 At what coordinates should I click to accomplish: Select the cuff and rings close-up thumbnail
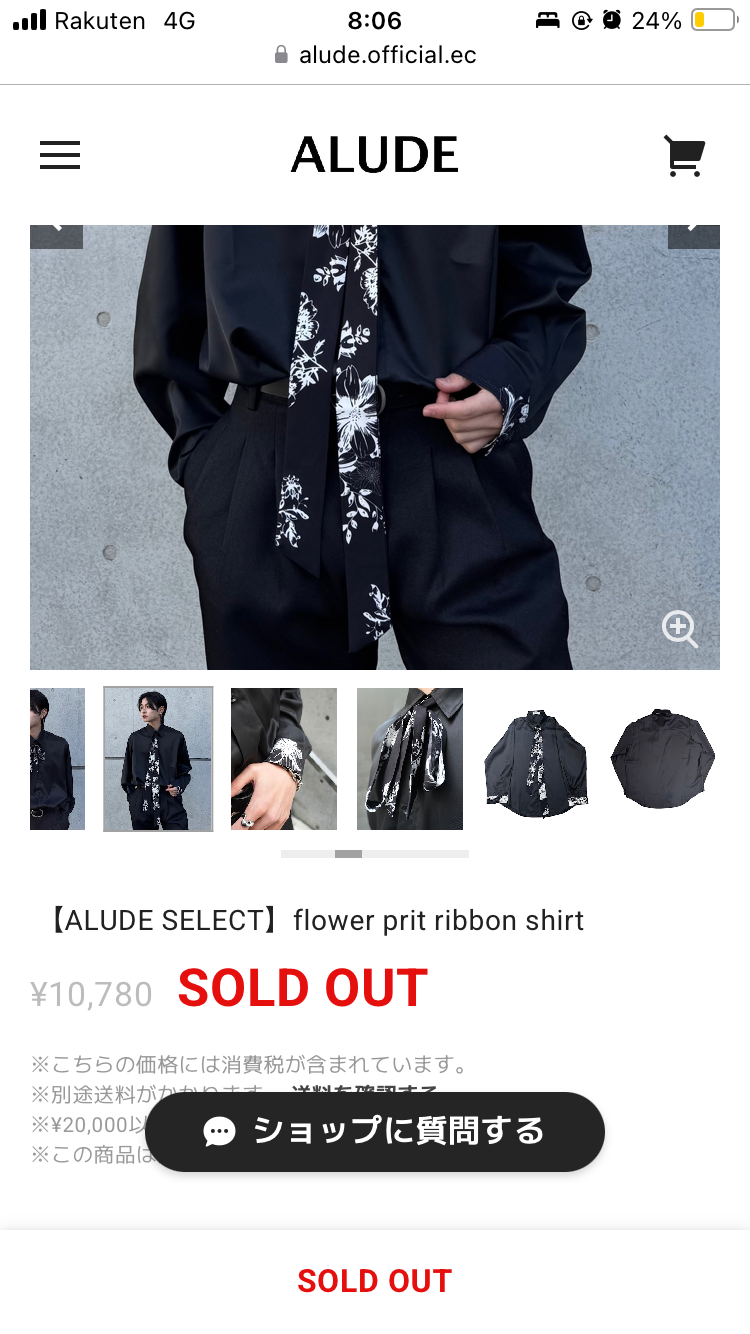(x=284, y=759)
